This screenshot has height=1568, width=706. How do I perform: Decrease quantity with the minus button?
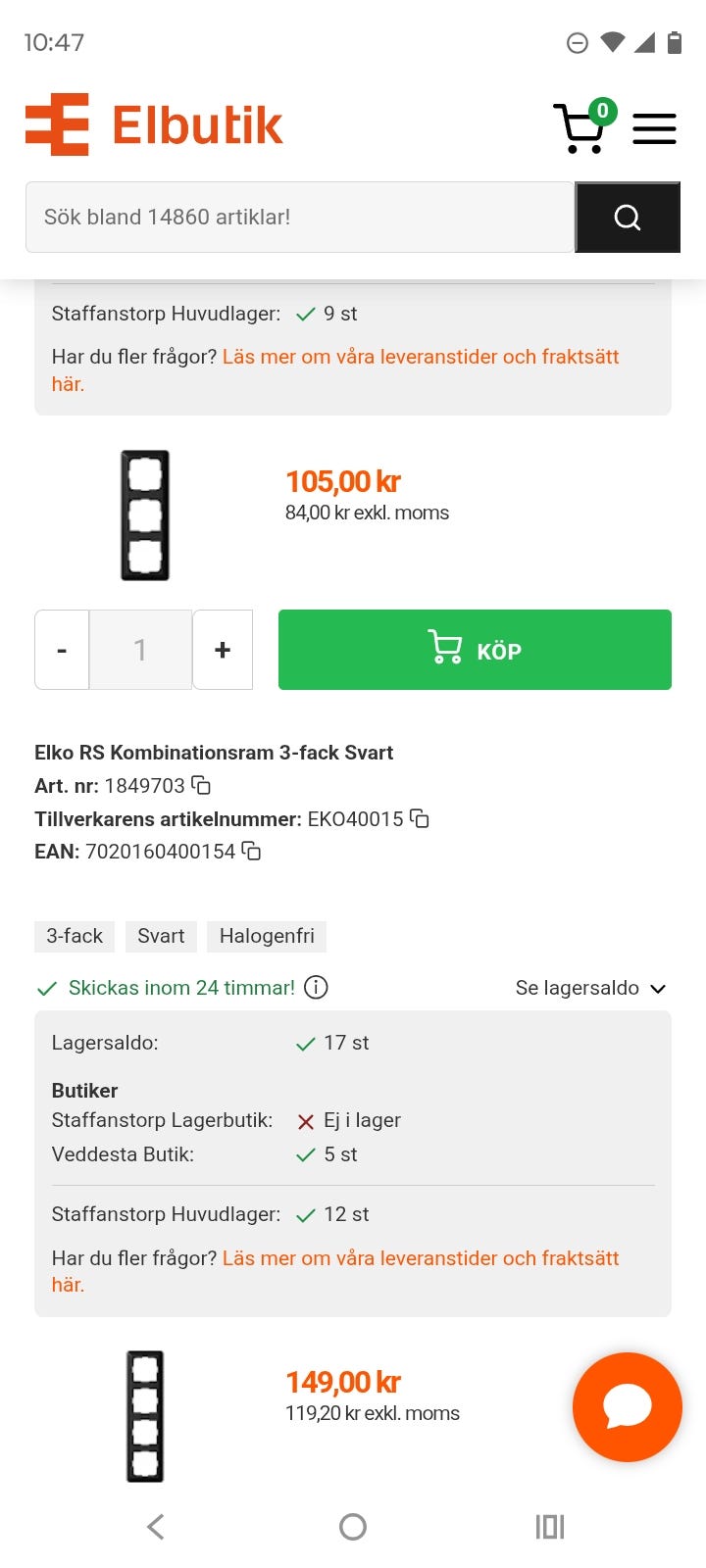[x=61, y=649]
